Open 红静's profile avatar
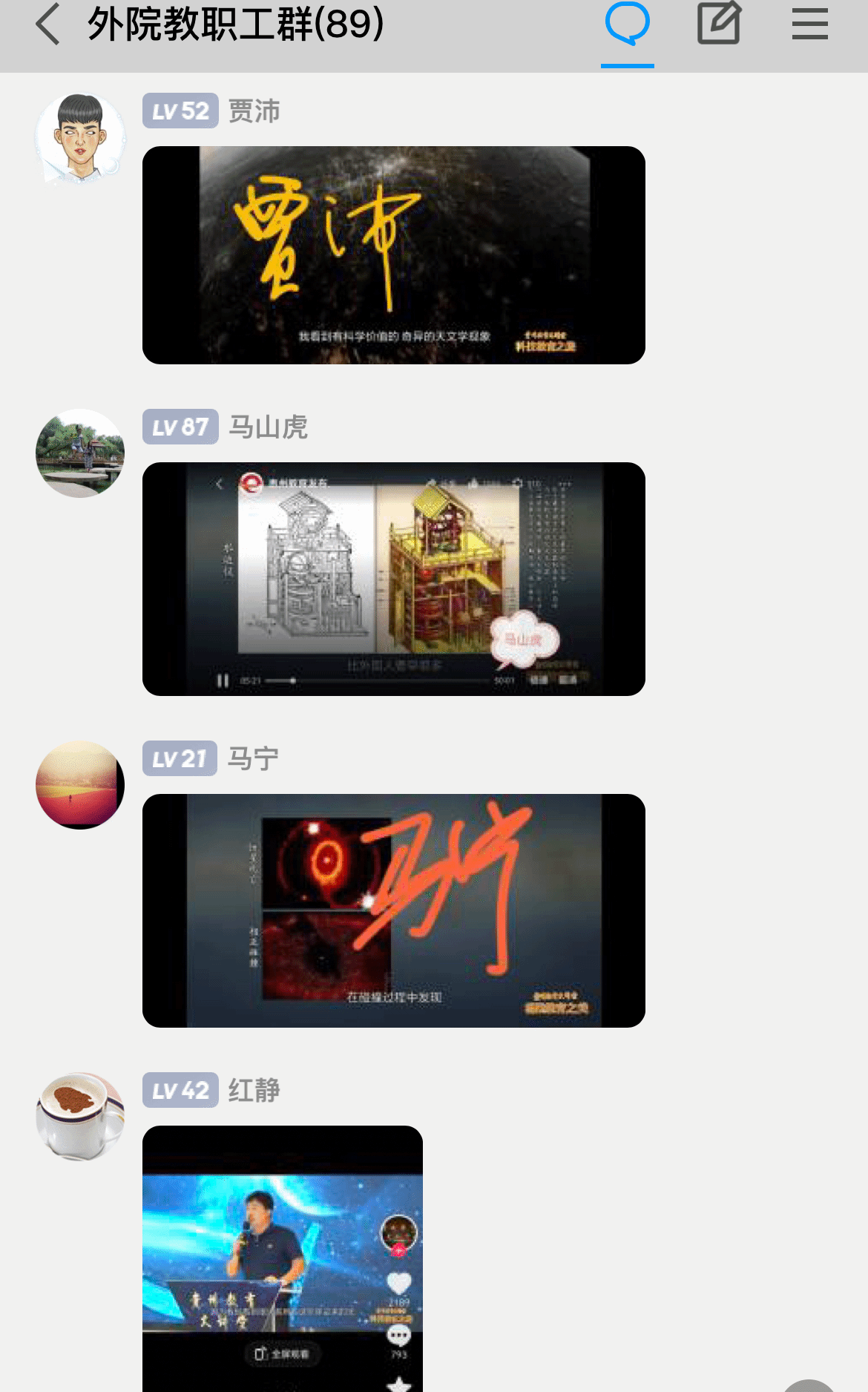The height and width of the screenshot is (1392, 868). (x=80, y=1117)
